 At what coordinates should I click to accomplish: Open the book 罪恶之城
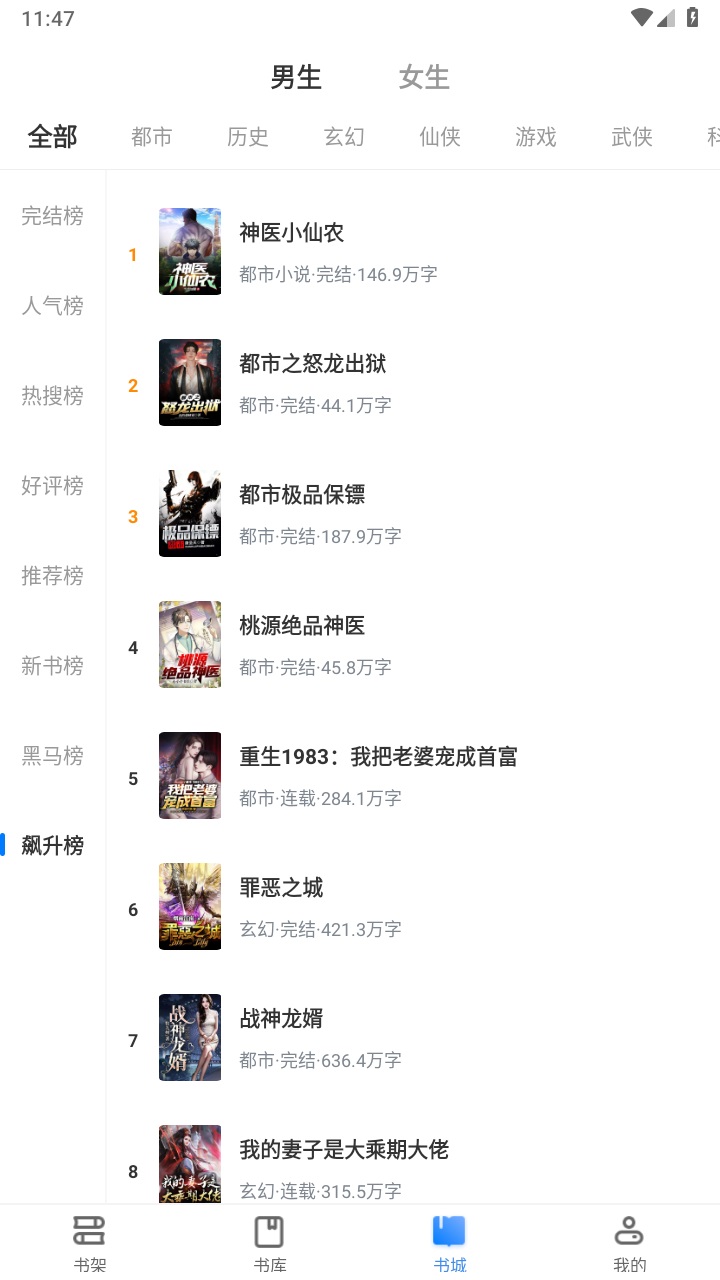point(281,888)
